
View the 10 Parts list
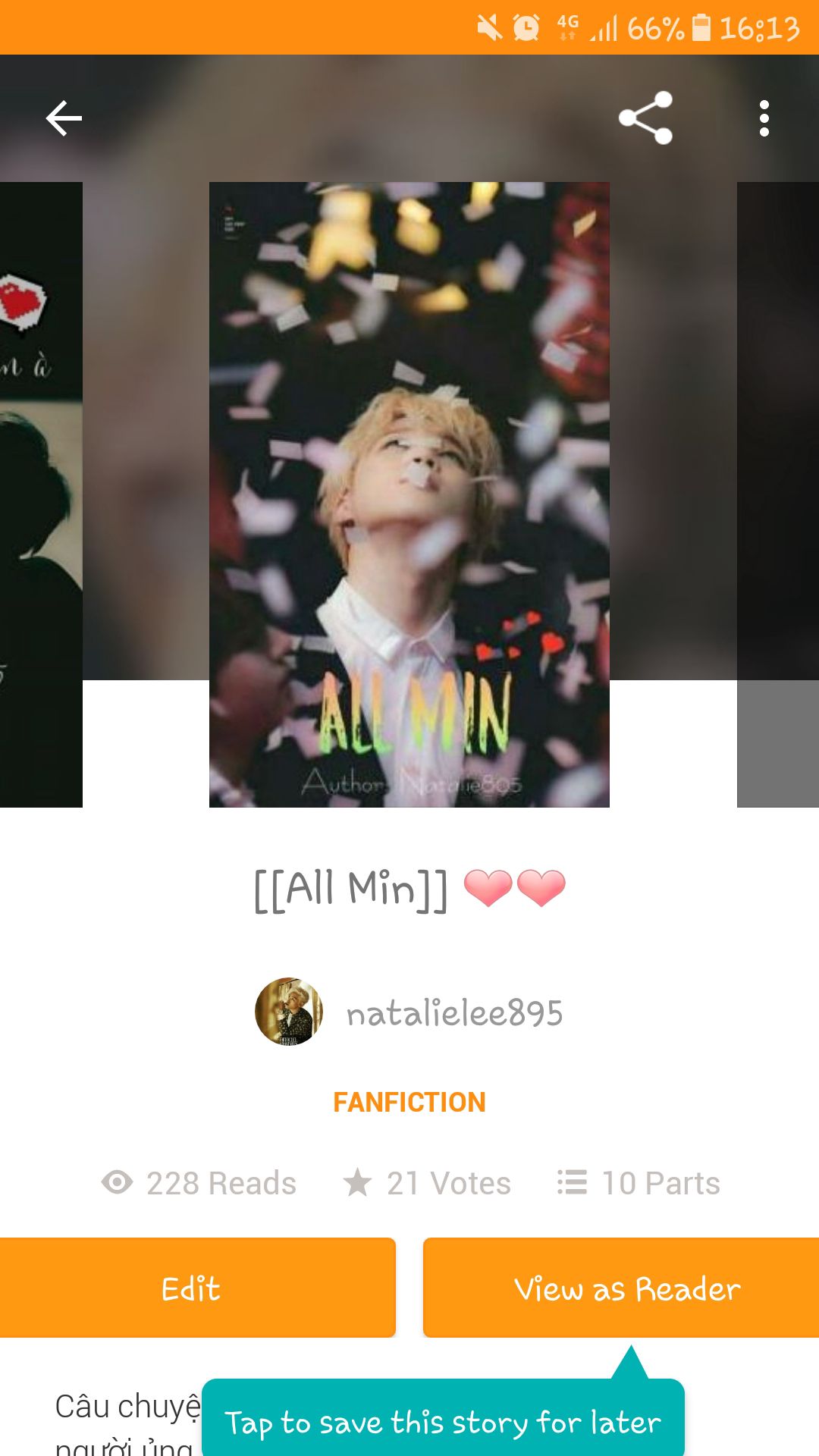639,1183
